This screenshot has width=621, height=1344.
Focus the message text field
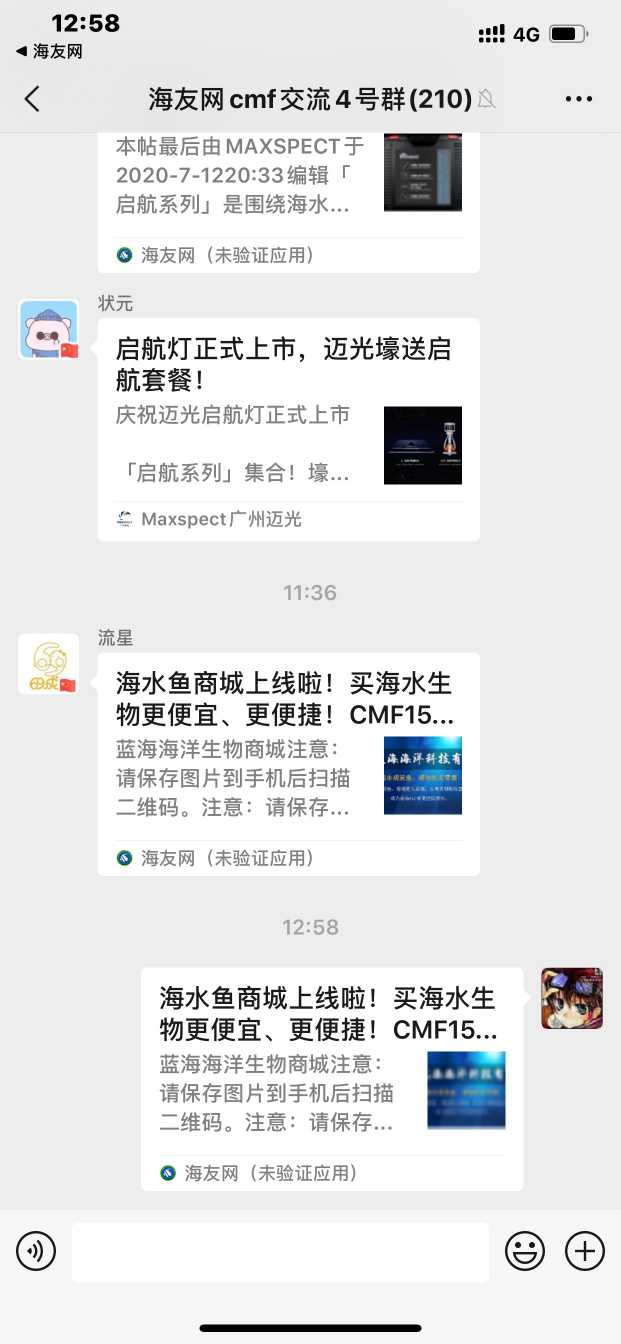coord(280,1251)
